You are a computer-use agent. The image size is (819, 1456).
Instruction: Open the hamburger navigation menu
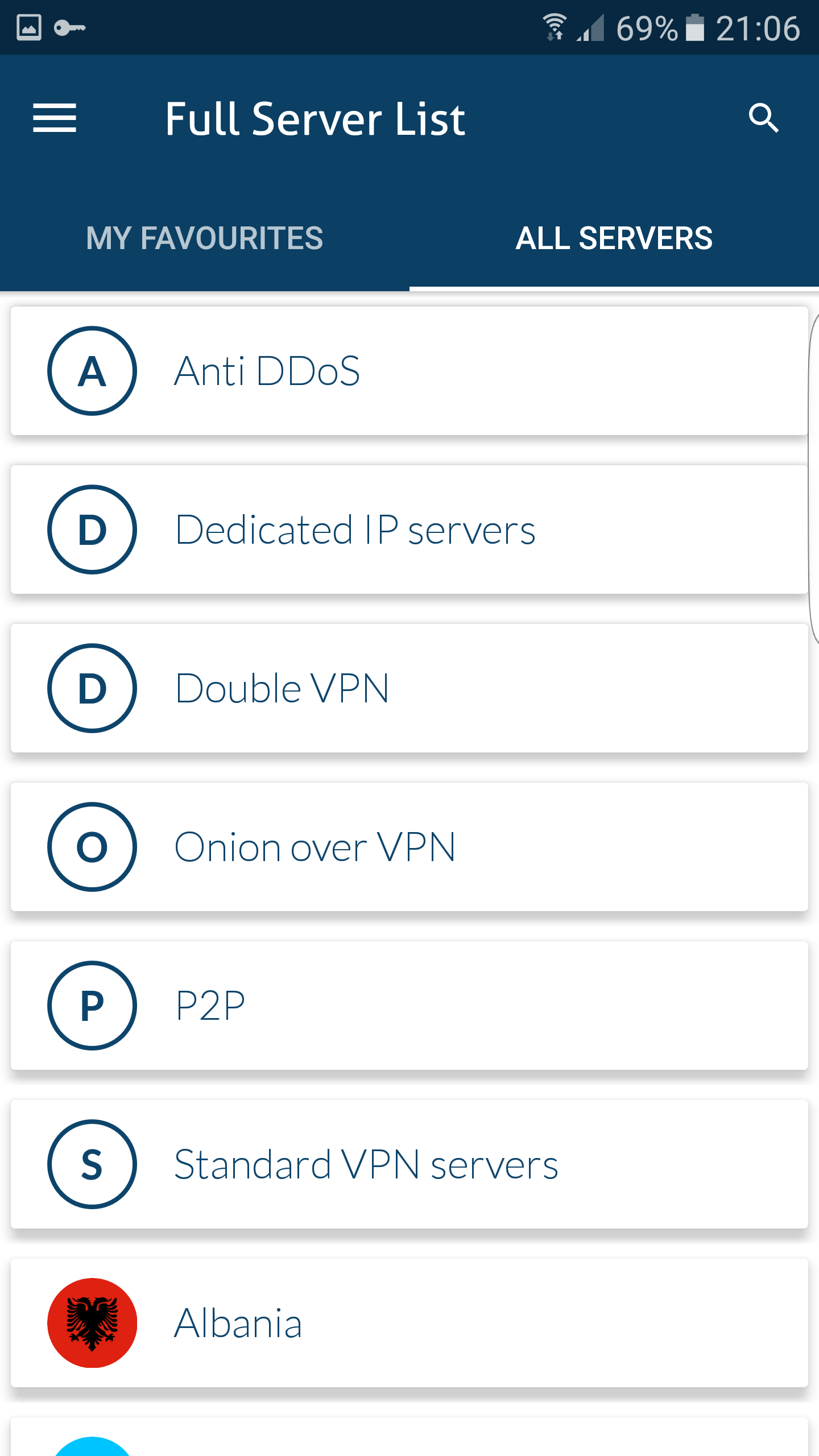click(55, 118)
